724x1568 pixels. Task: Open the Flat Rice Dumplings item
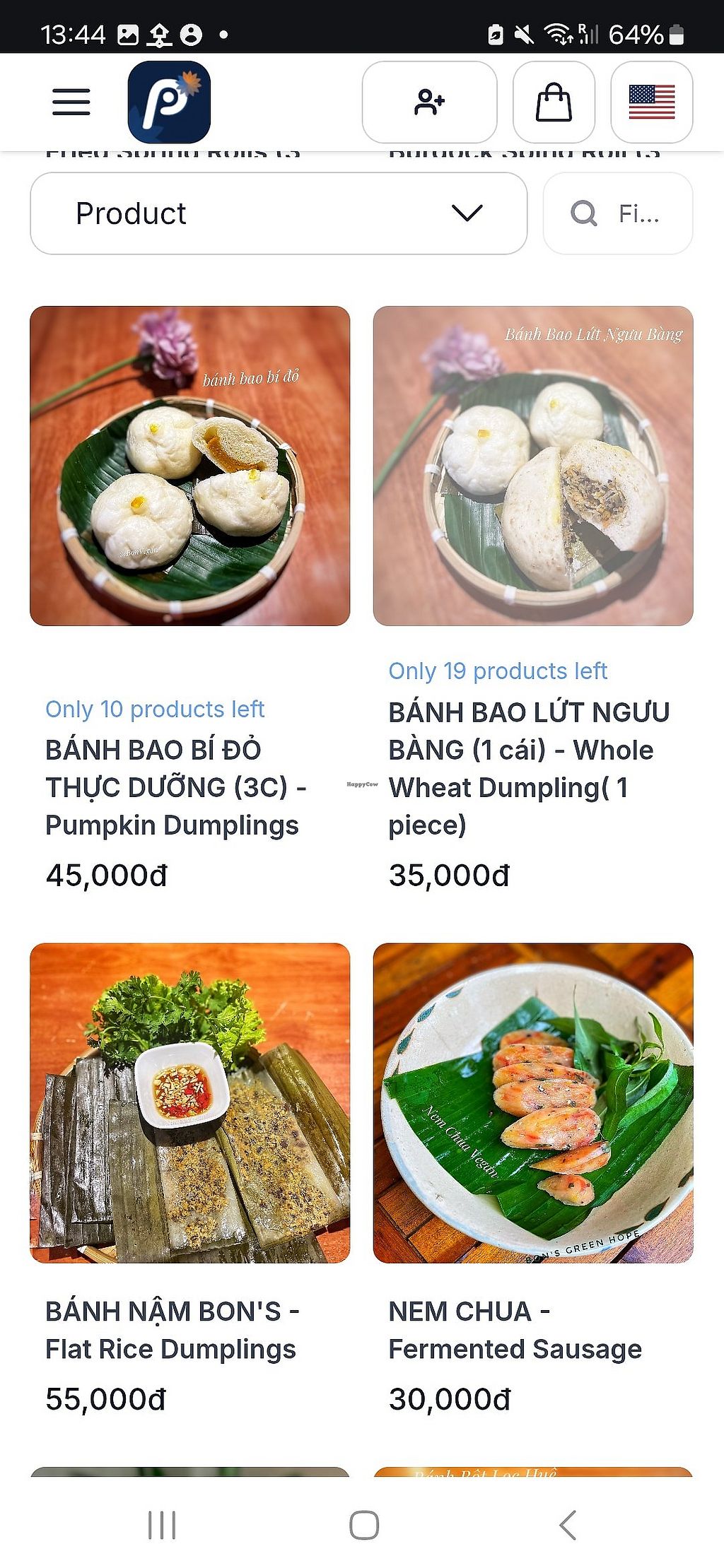189,1102
